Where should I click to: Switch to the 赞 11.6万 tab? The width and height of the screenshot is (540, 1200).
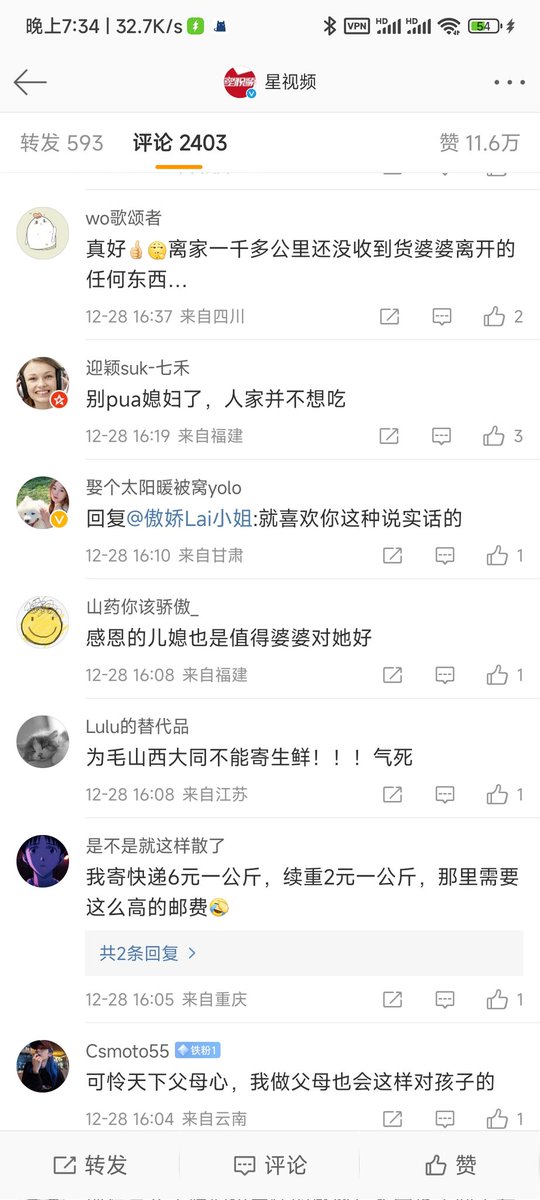(480, 143)
